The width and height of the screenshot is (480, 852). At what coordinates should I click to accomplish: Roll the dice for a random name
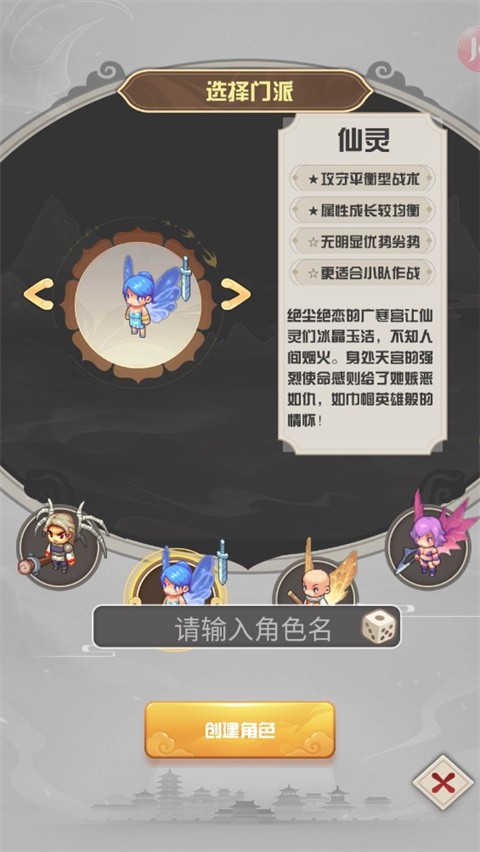pos(379,628)
